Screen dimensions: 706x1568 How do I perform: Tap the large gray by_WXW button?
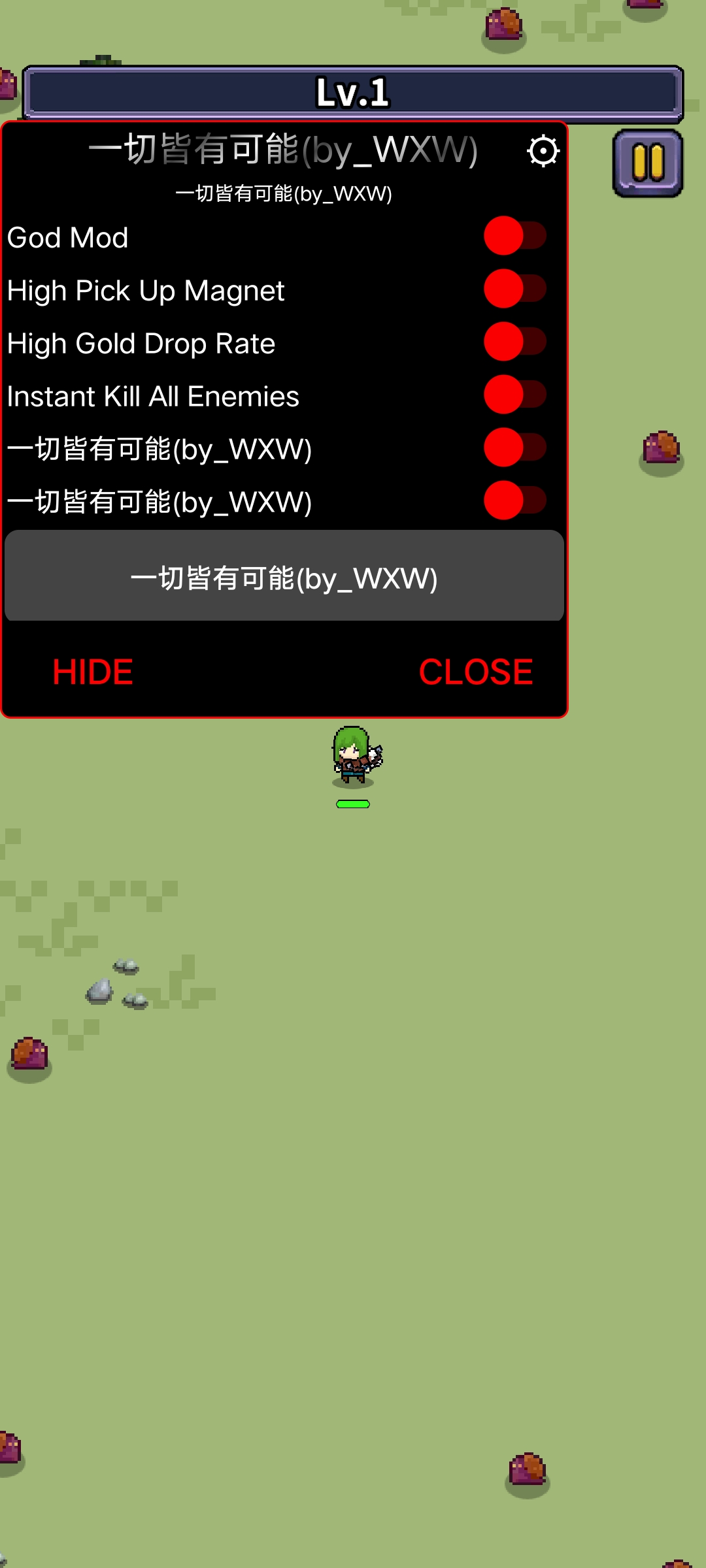pos(284,576)
